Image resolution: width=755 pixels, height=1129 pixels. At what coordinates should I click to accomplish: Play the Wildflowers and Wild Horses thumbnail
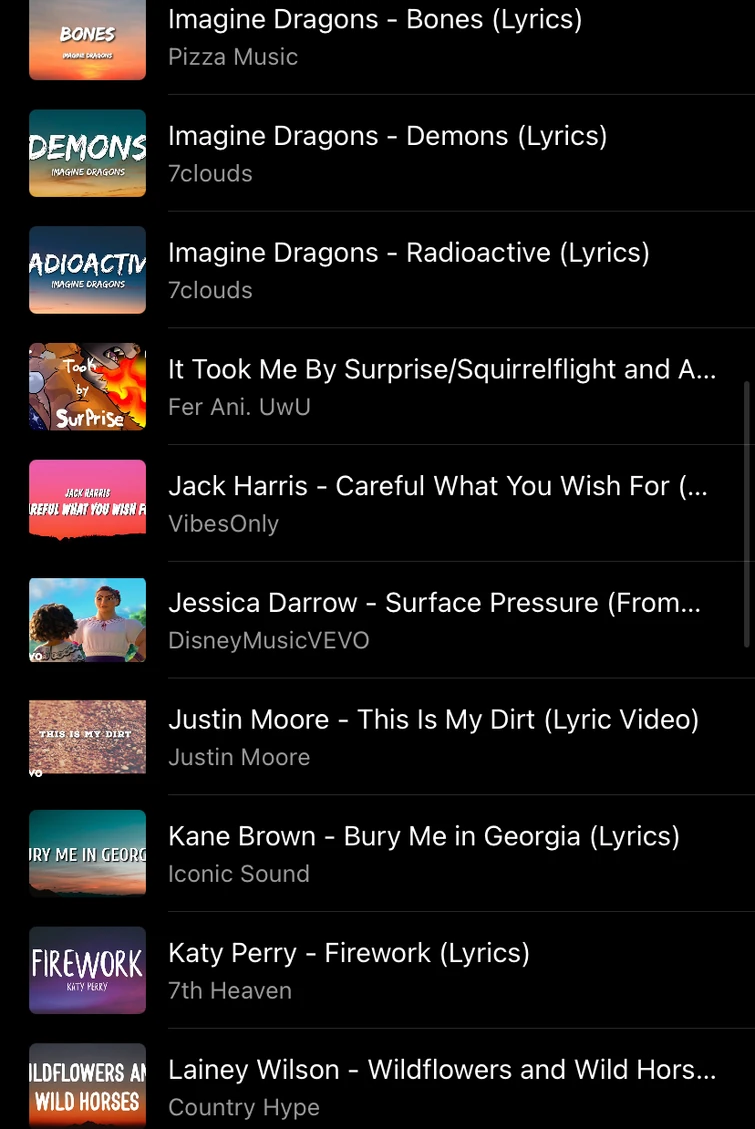pyautogui.click(x=87, y=1085)
